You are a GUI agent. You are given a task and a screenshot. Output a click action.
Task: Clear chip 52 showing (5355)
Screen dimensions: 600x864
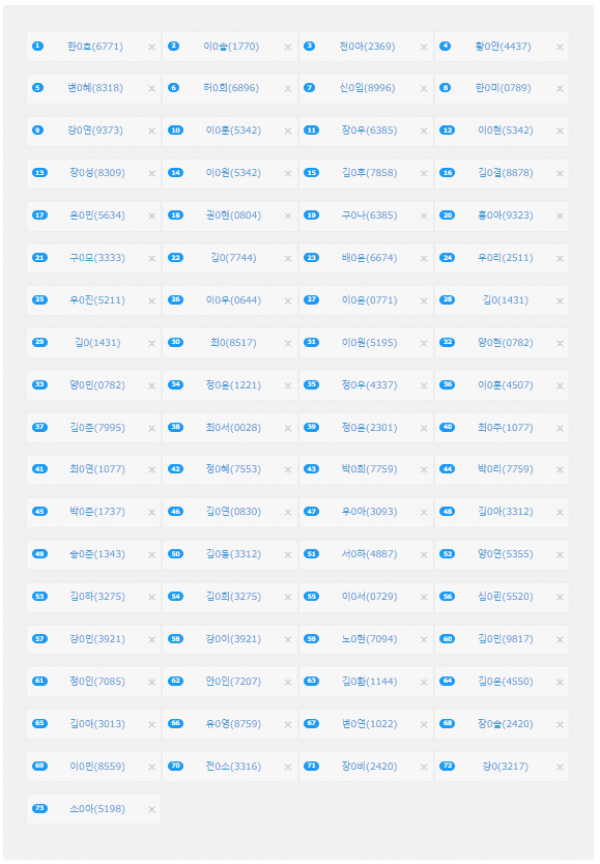point(560,554)
